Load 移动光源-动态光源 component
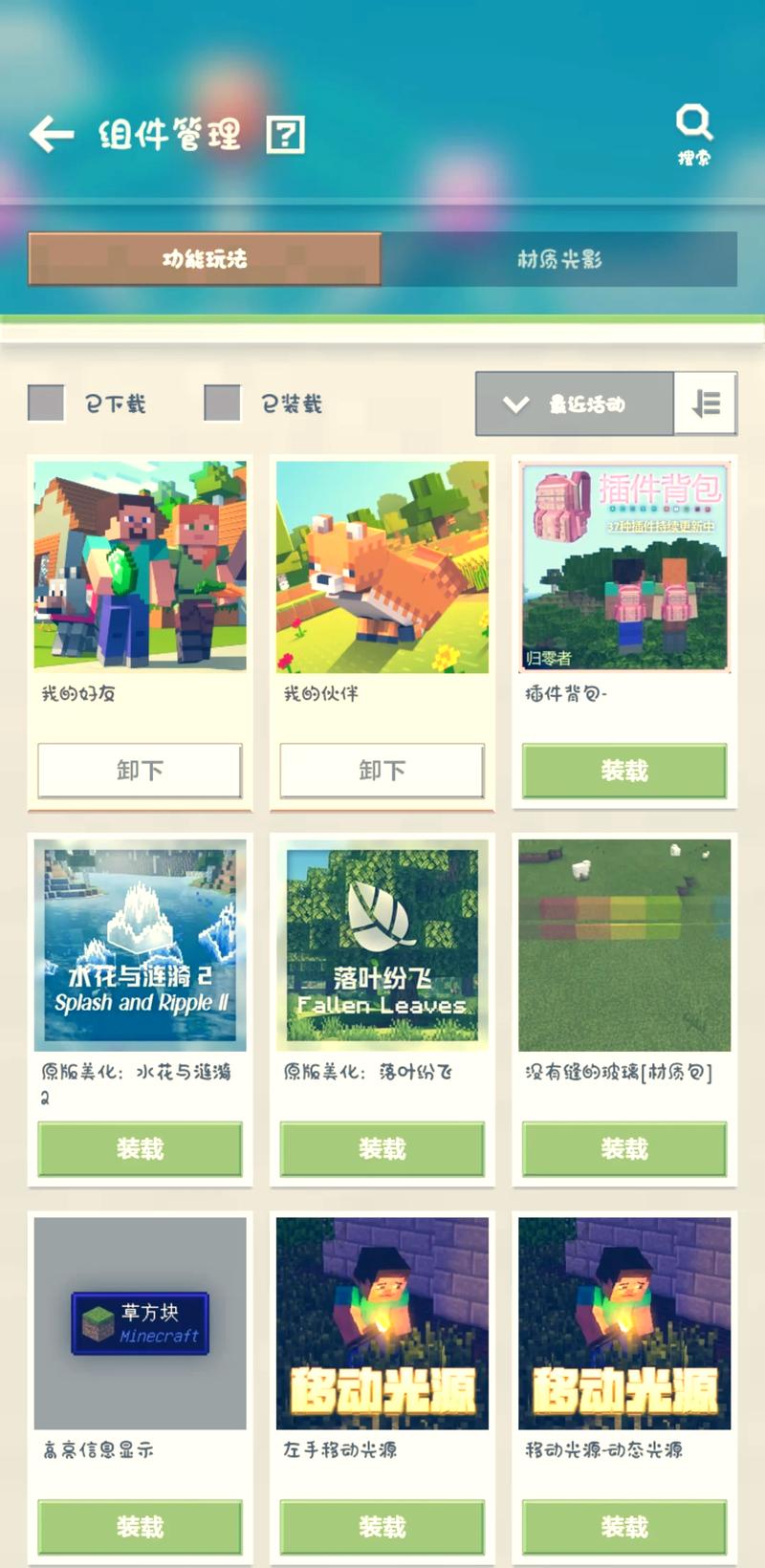765x1568 pixels. tap(624, 1527)
